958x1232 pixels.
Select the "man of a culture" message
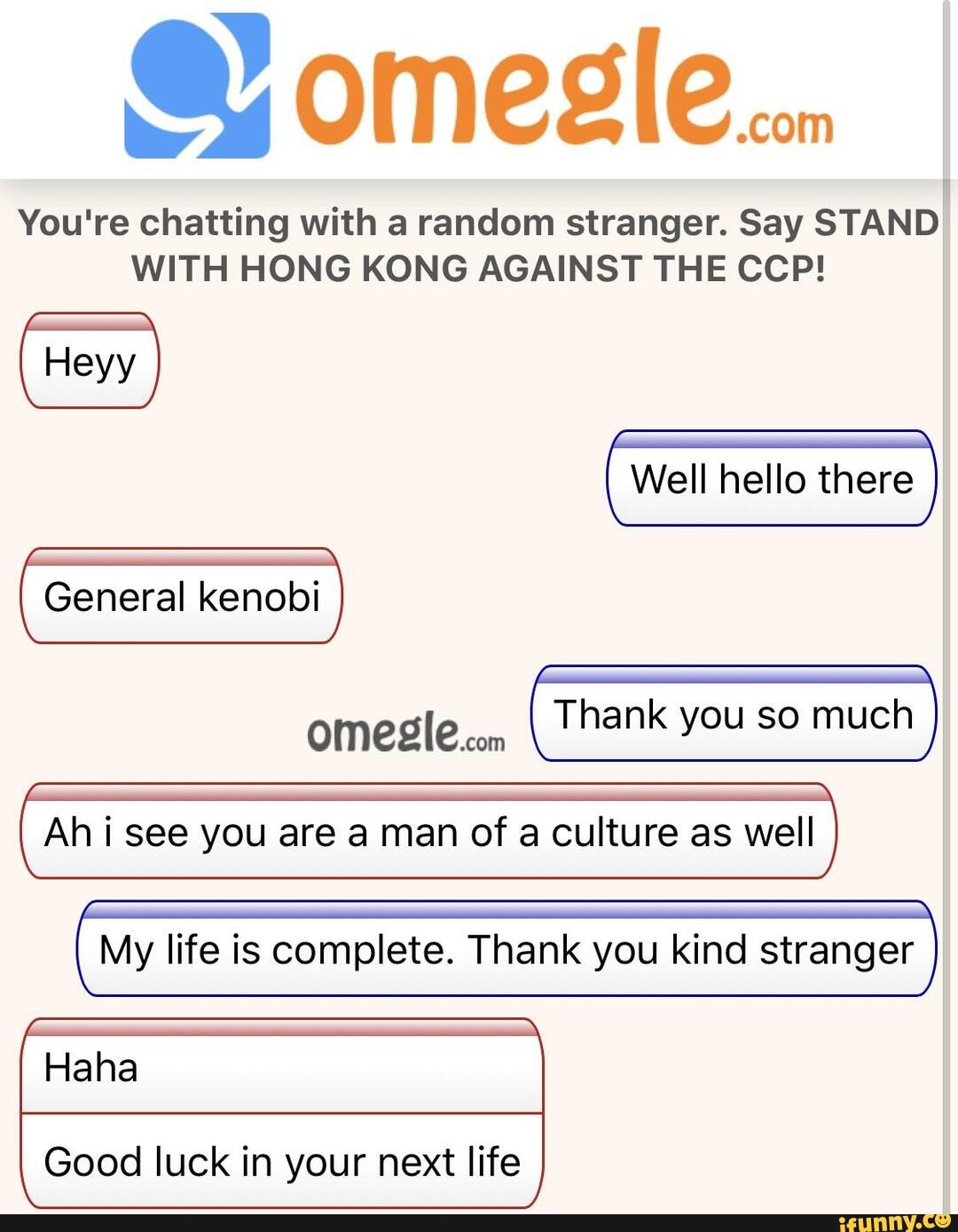pyautogui.click(x=428, y=831)
